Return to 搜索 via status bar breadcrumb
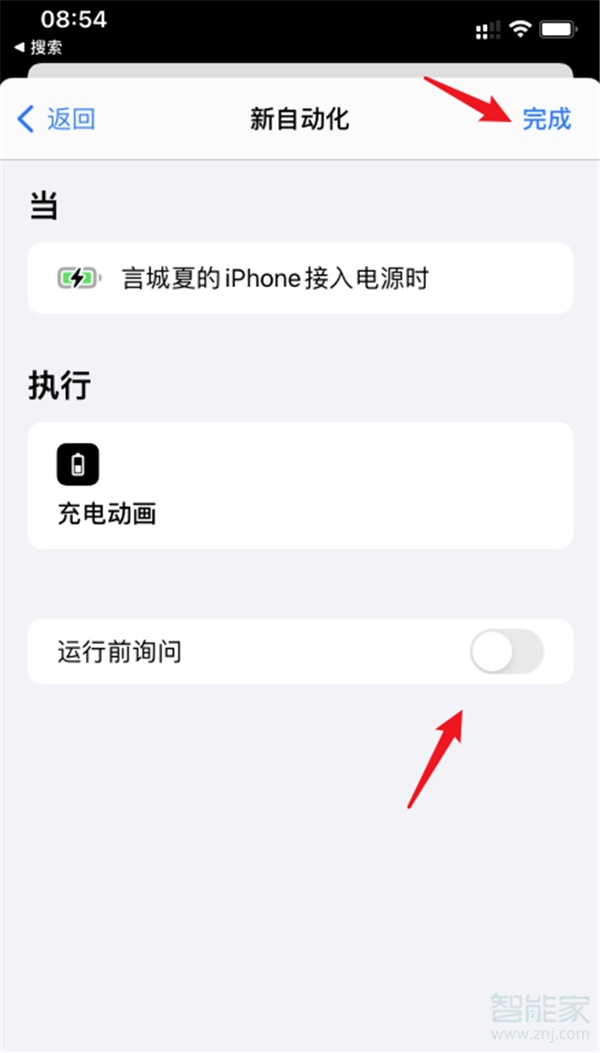Viewport: 600px width, 1053px height. click(38, 48)
